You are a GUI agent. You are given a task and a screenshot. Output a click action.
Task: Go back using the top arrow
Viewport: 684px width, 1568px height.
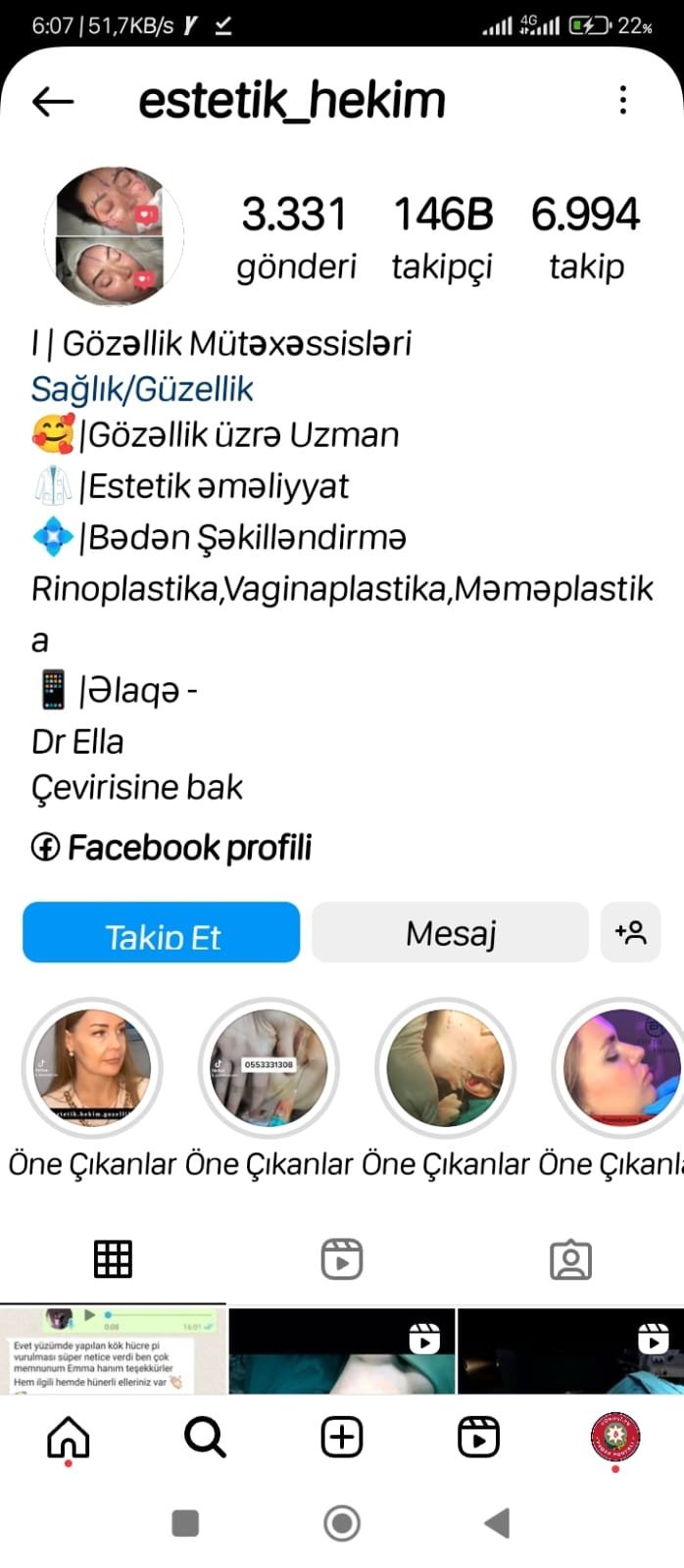pyautogui.click(x=53, y=100)
